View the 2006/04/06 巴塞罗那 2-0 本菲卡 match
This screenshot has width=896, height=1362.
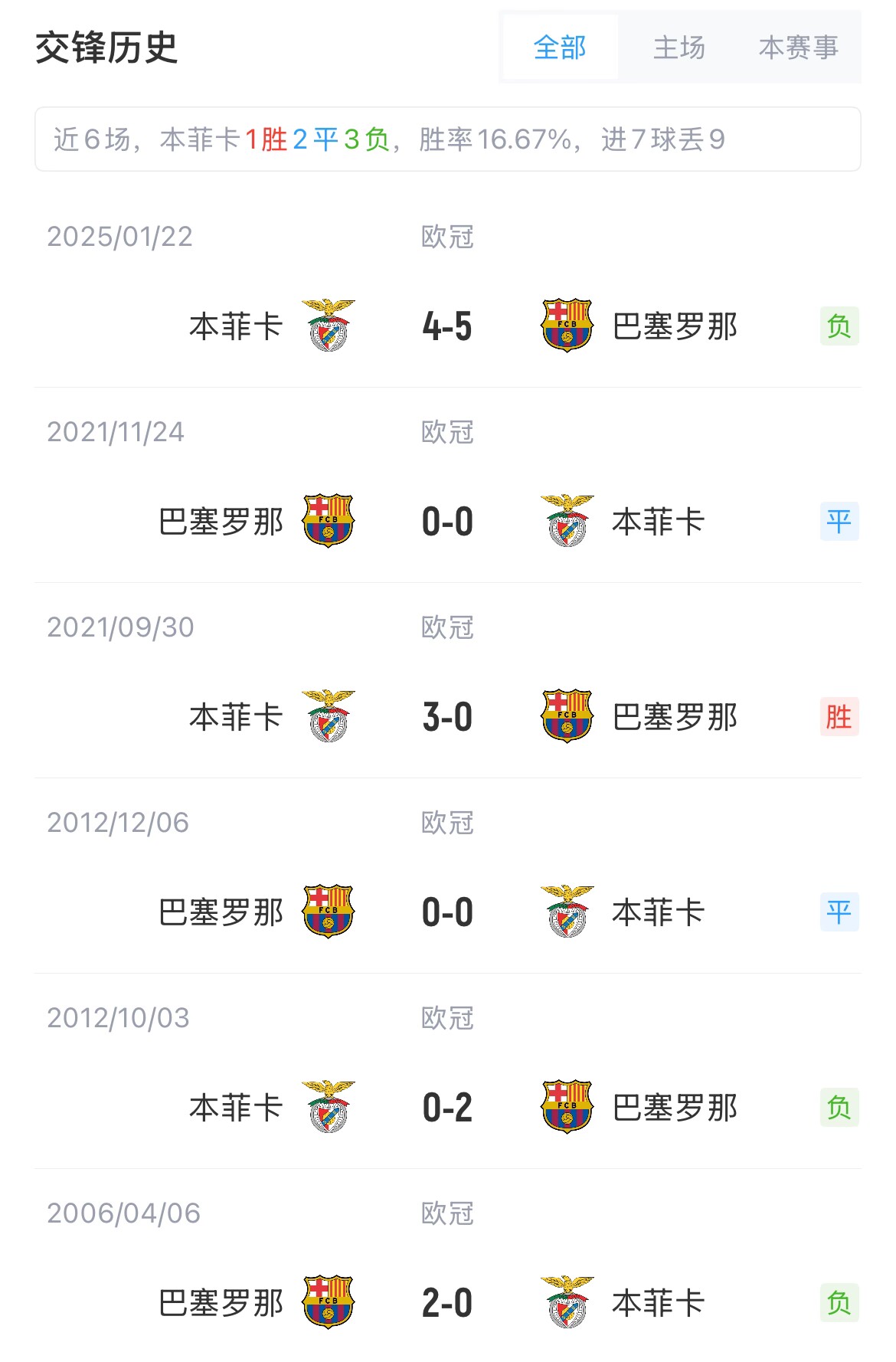coord(447,1302)
